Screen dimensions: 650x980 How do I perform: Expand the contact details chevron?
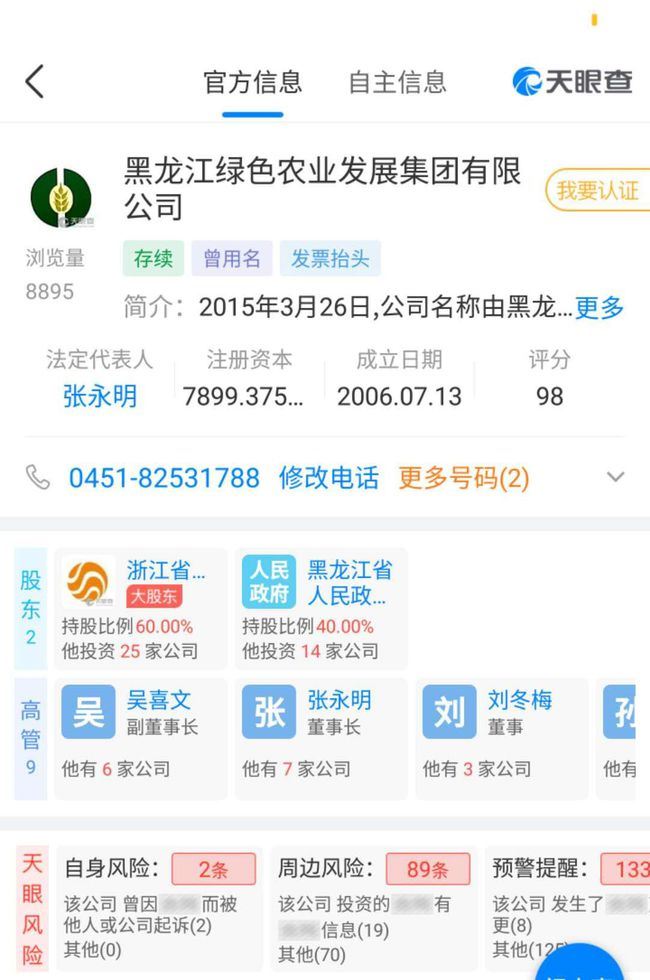click(x=616, y=477)
